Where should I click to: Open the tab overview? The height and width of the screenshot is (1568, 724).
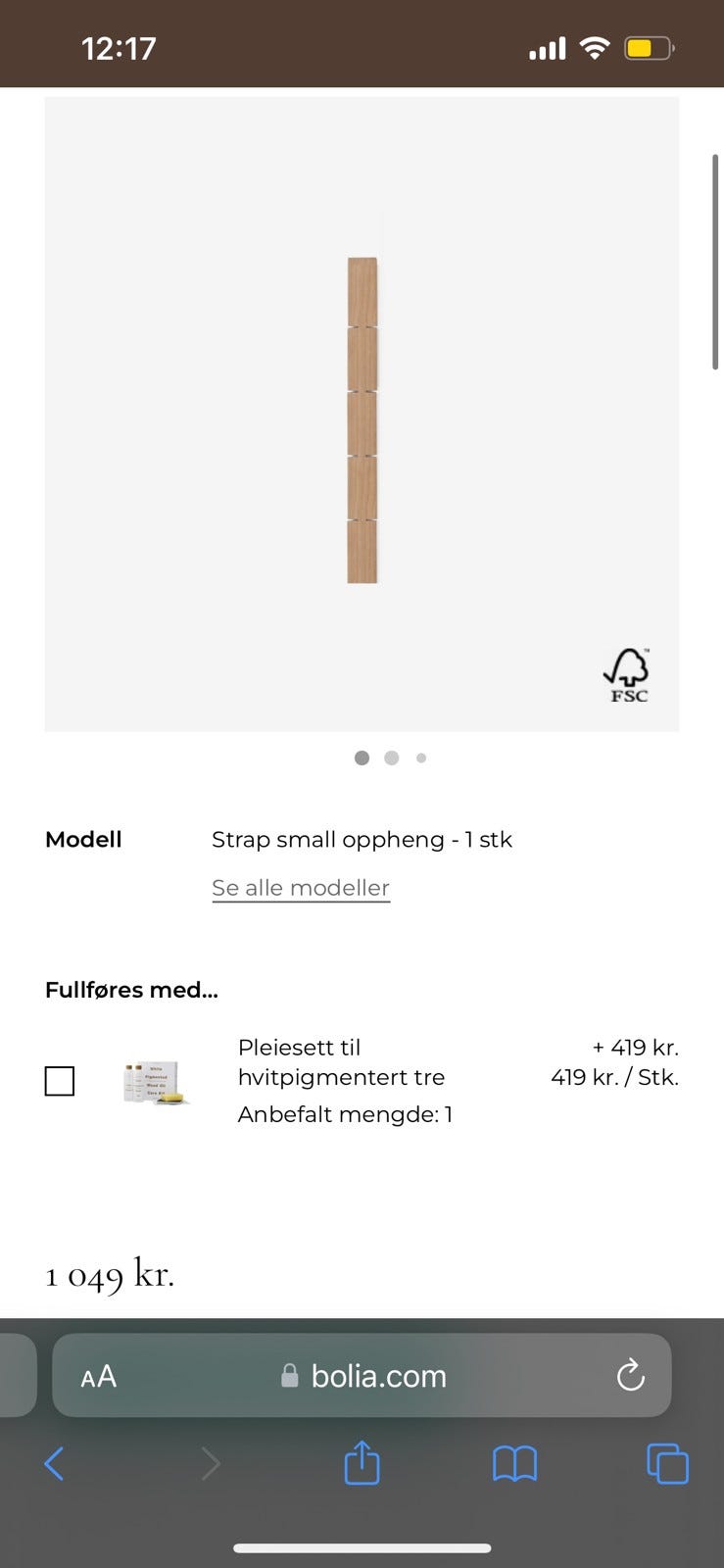[x=667, y=1463]
